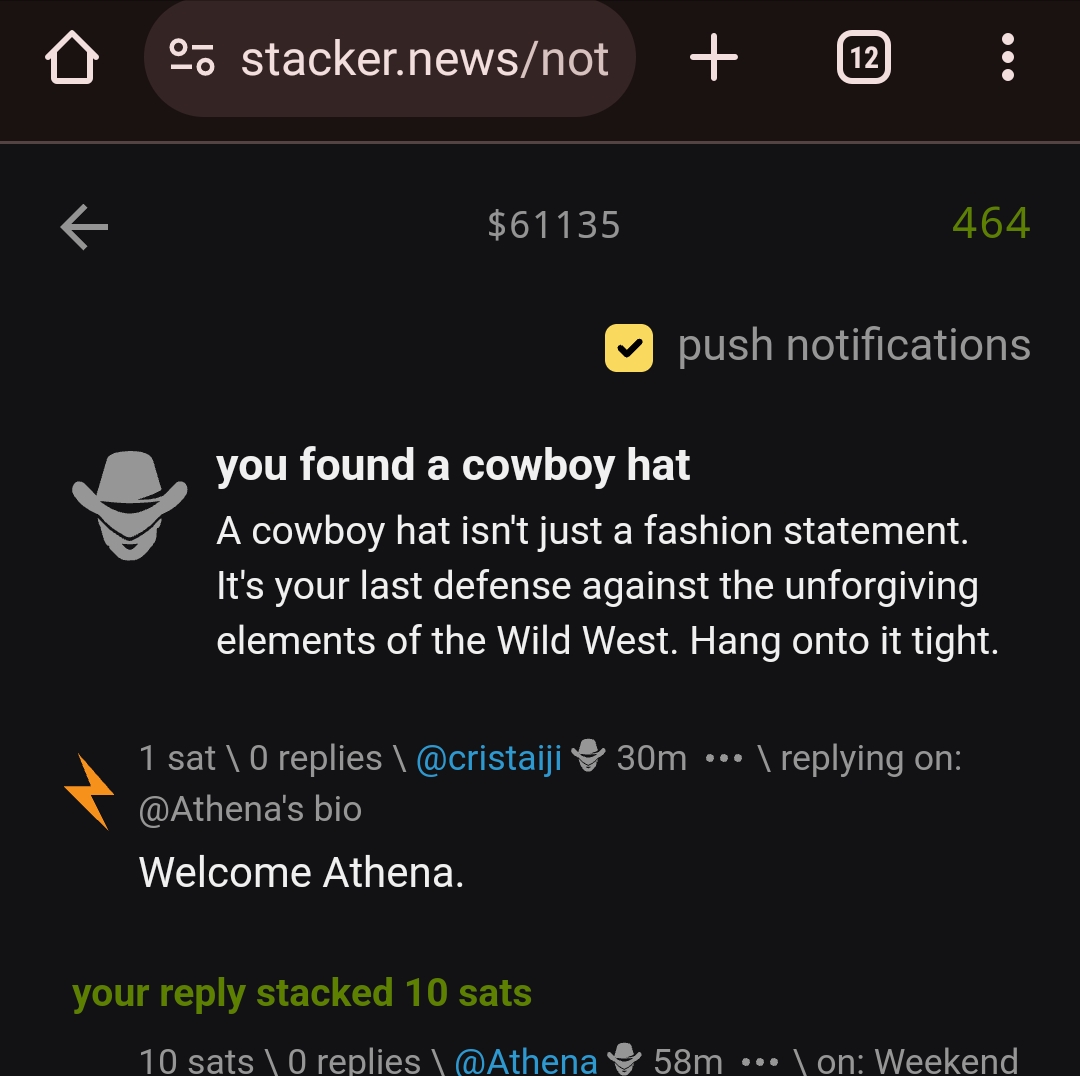This screenshot has width=1080, height=1076.
Task: Open the tab switcher showing 12 tabs
Action: click(863, 58)
